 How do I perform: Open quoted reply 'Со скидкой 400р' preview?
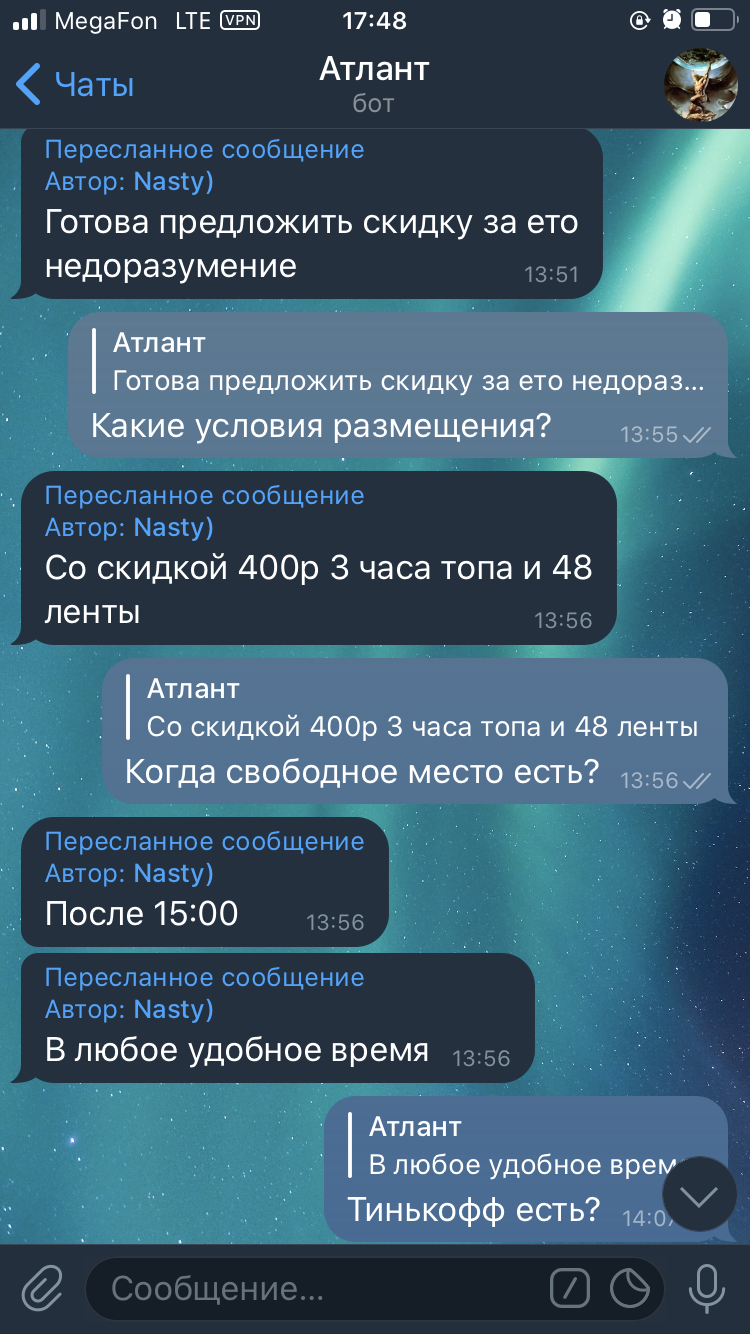[420, 709]
